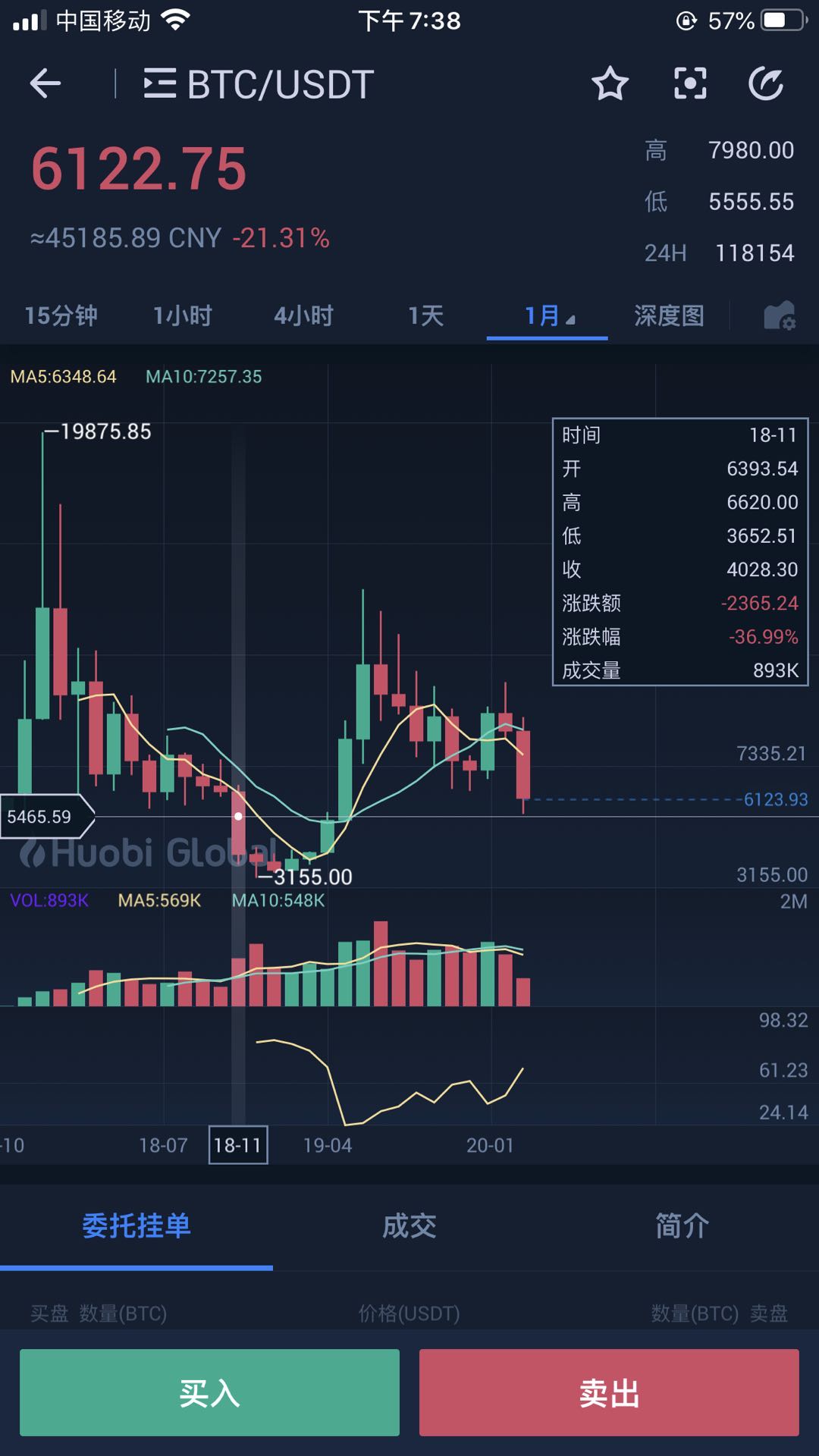Open the 1月 interval dropdown
Screen dimensions: 819x1456
[x=548, y=315]
